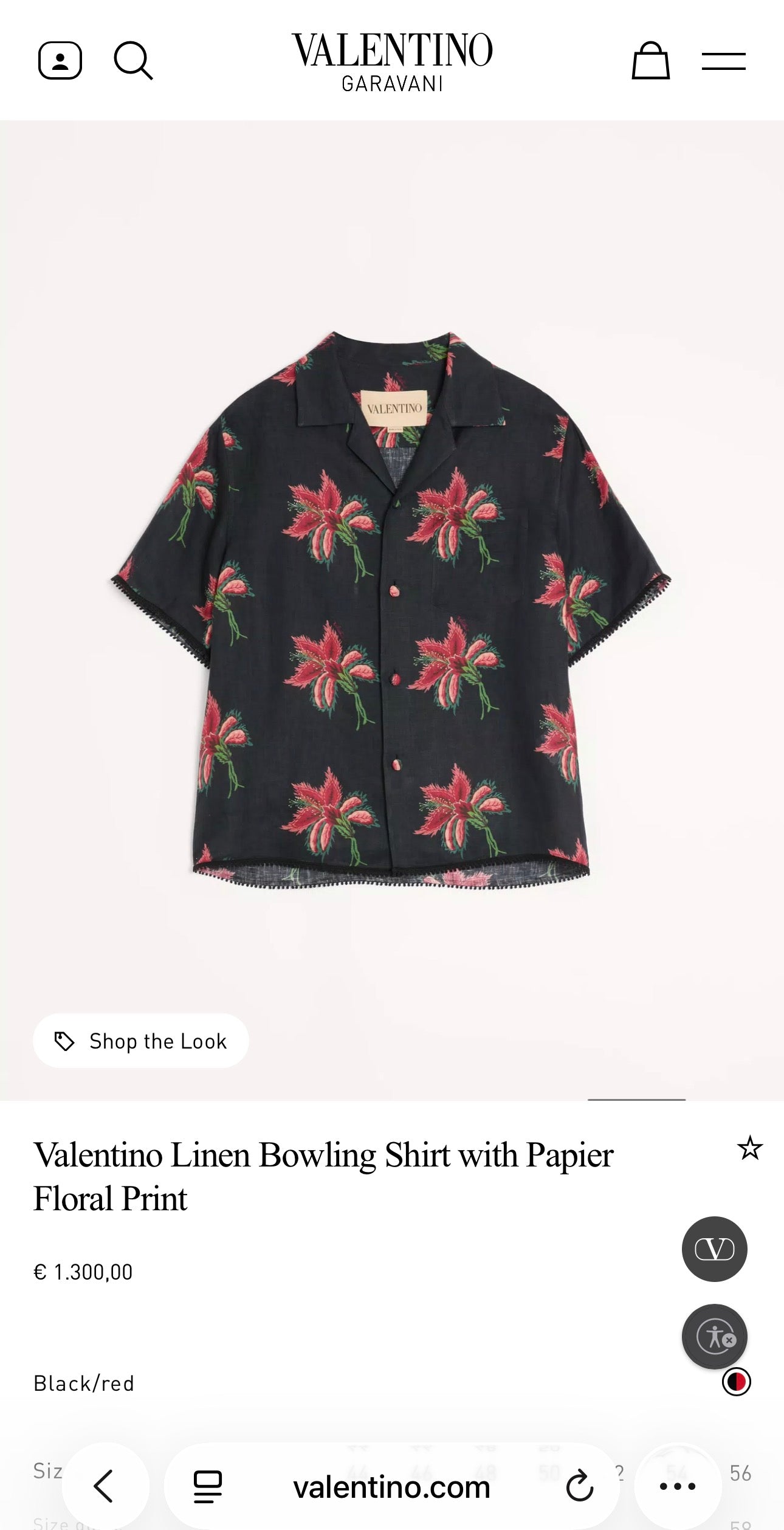Open the shopping bag
The image size is (784, 1530).
pyautogui.click(x=650, y=60)
